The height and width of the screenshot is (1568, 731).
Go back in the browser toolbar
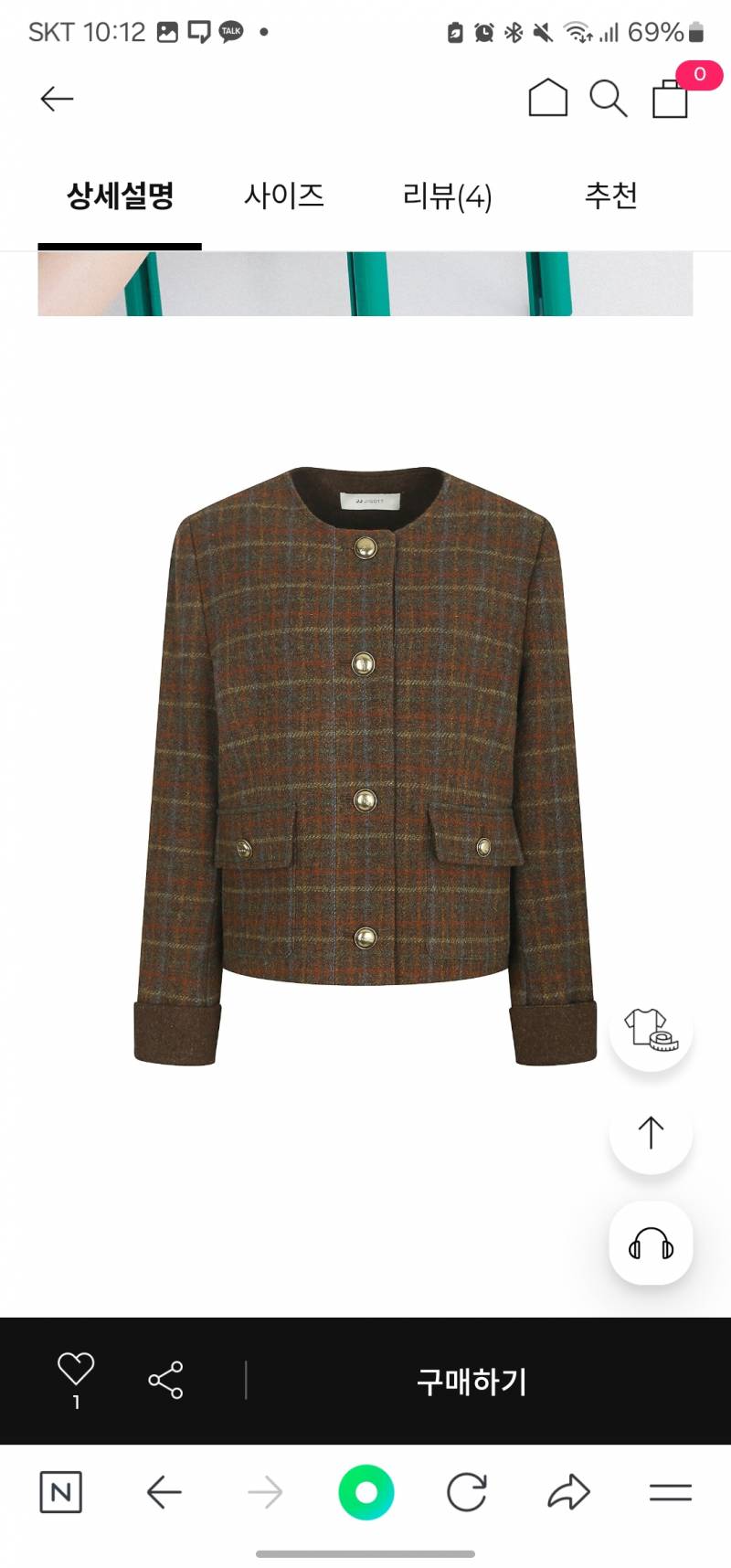[164, 1492]
